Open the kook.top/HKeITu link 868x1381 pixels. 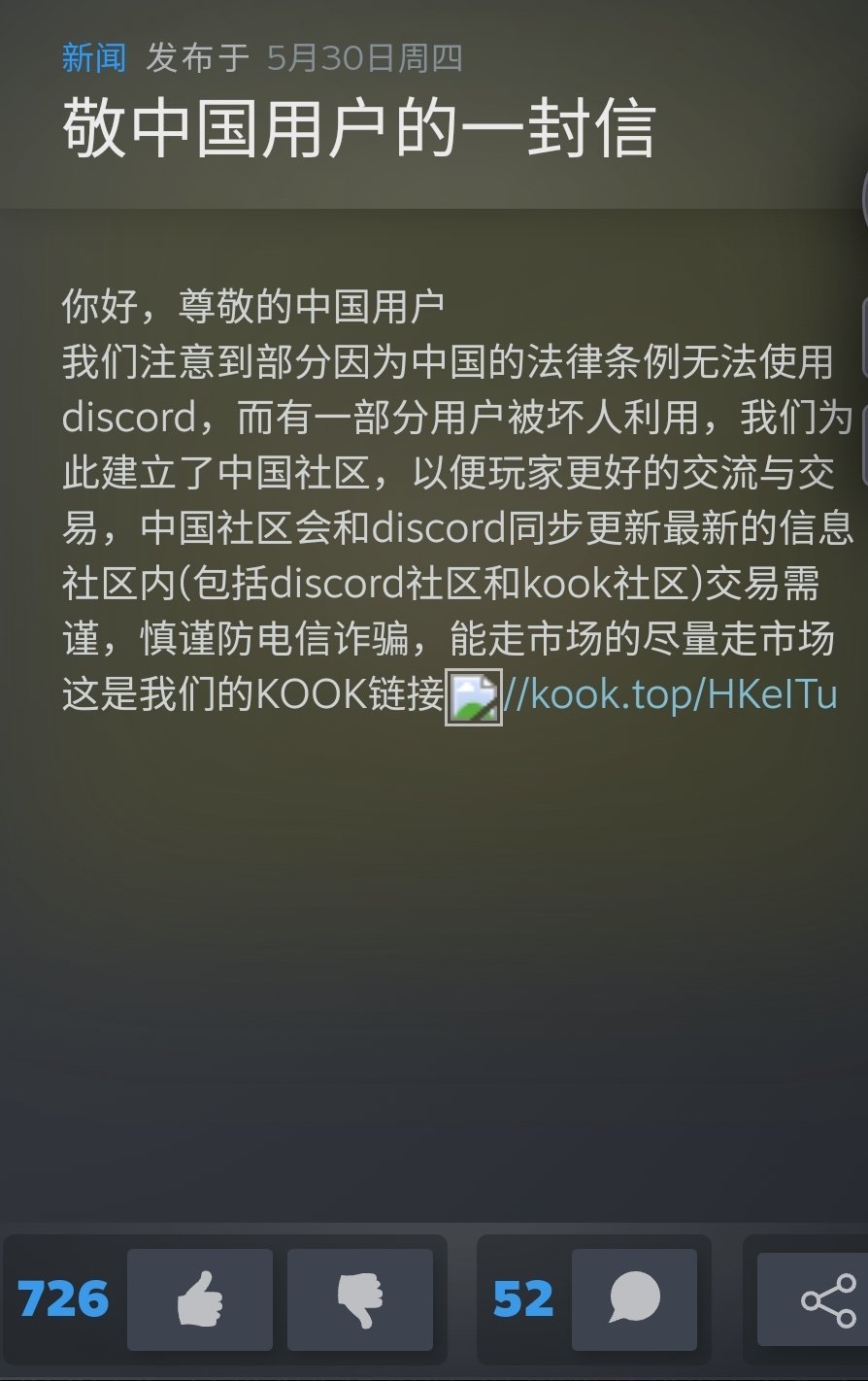670,695
